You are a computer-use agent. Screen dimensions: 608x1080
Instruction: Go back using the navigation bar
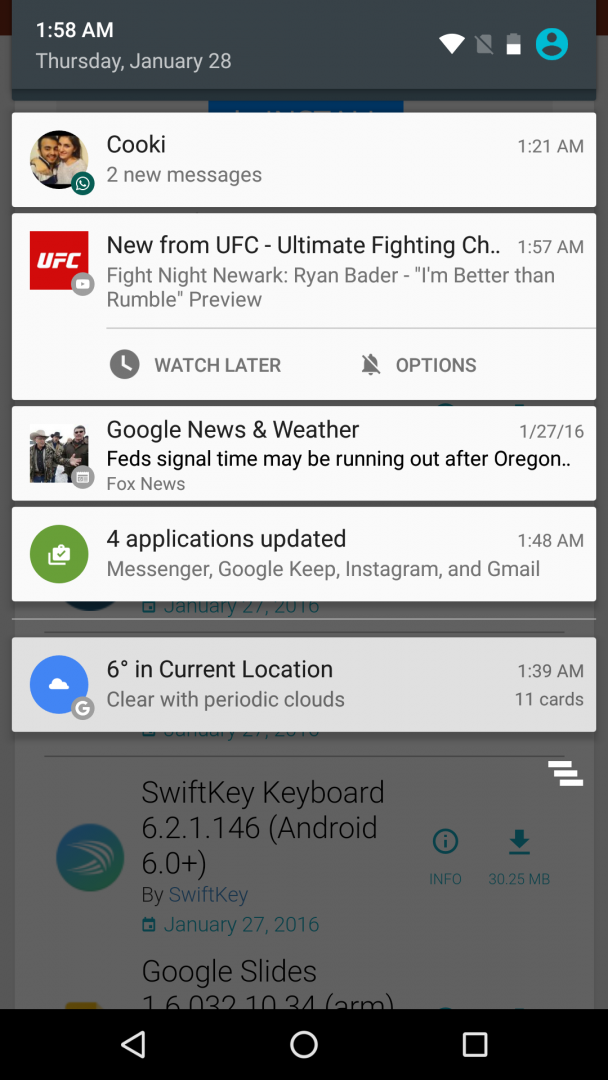(133, 1045)
